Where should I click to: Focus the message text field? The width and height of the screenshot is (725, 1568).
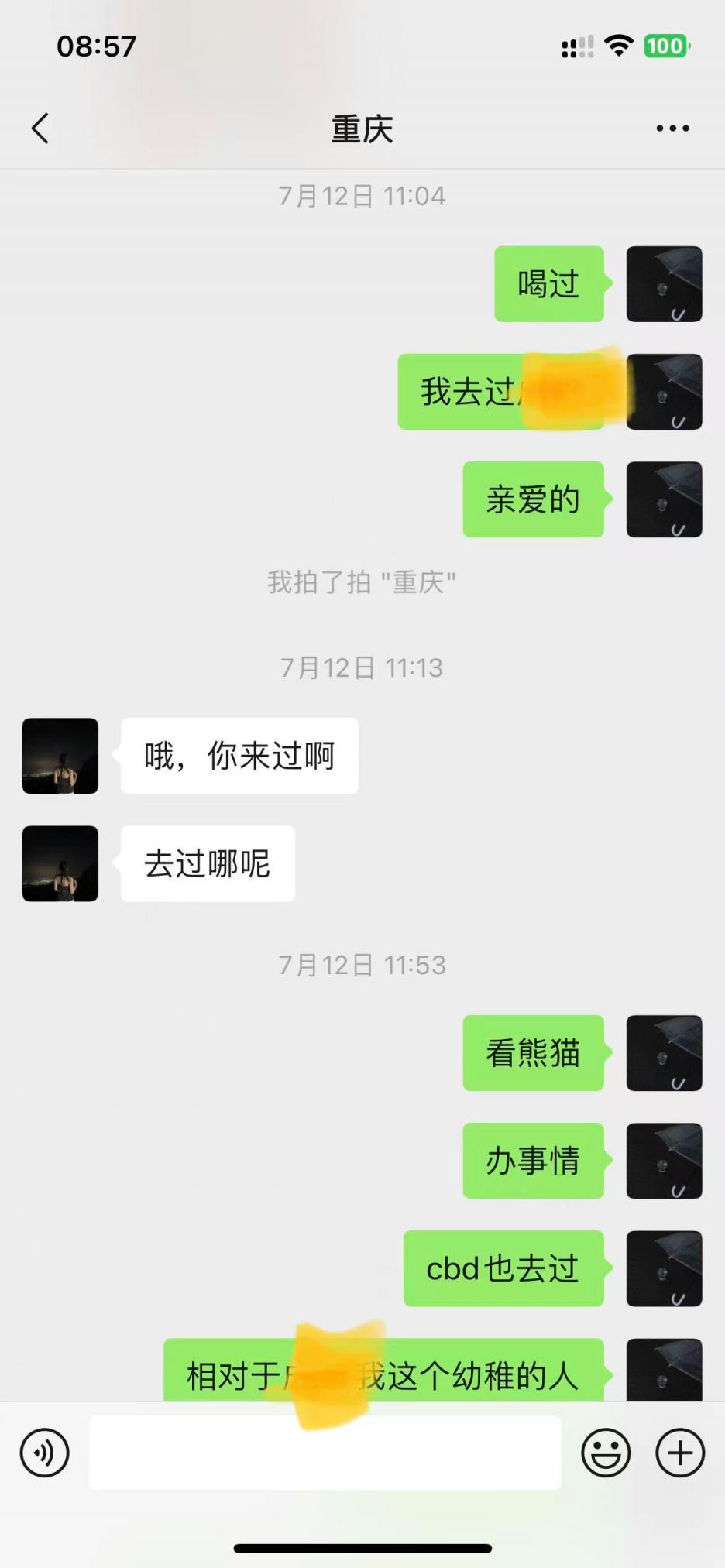325,1453
